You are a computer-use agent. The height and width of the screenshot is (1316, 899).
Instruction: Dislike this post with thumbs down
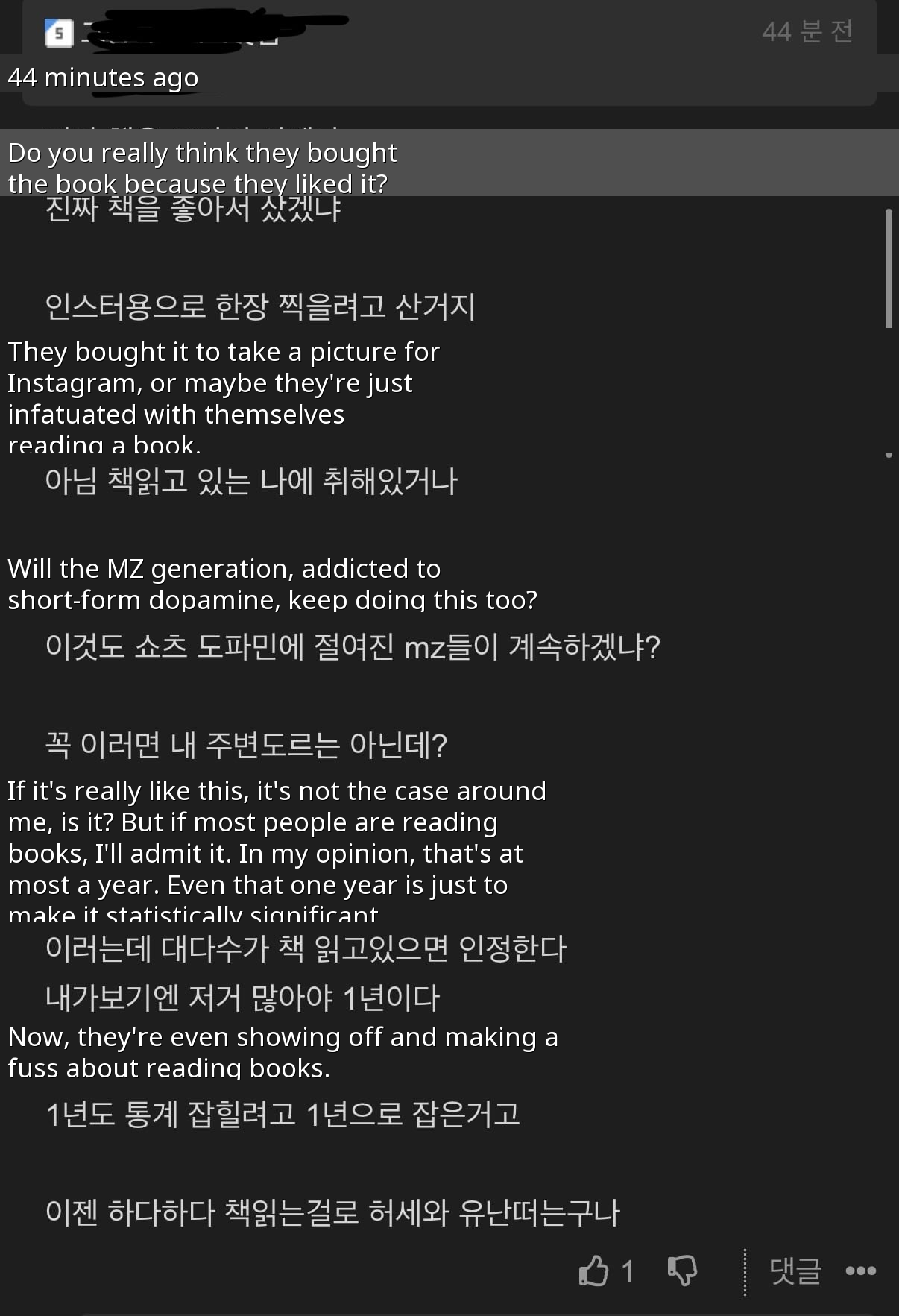click(682, 1271)
